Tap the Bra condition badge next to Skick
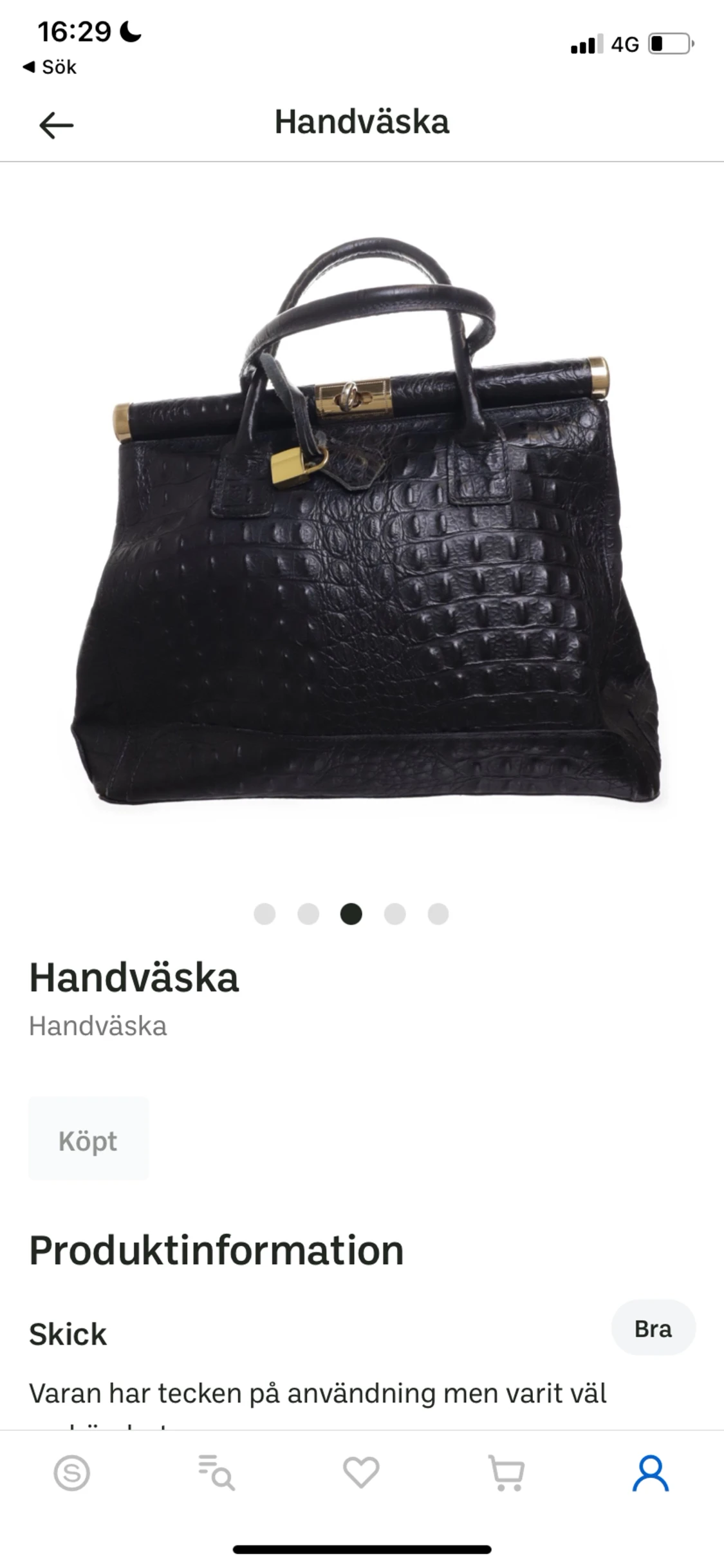This screenshot has height=1568, width=724. tap(653, 1328)
